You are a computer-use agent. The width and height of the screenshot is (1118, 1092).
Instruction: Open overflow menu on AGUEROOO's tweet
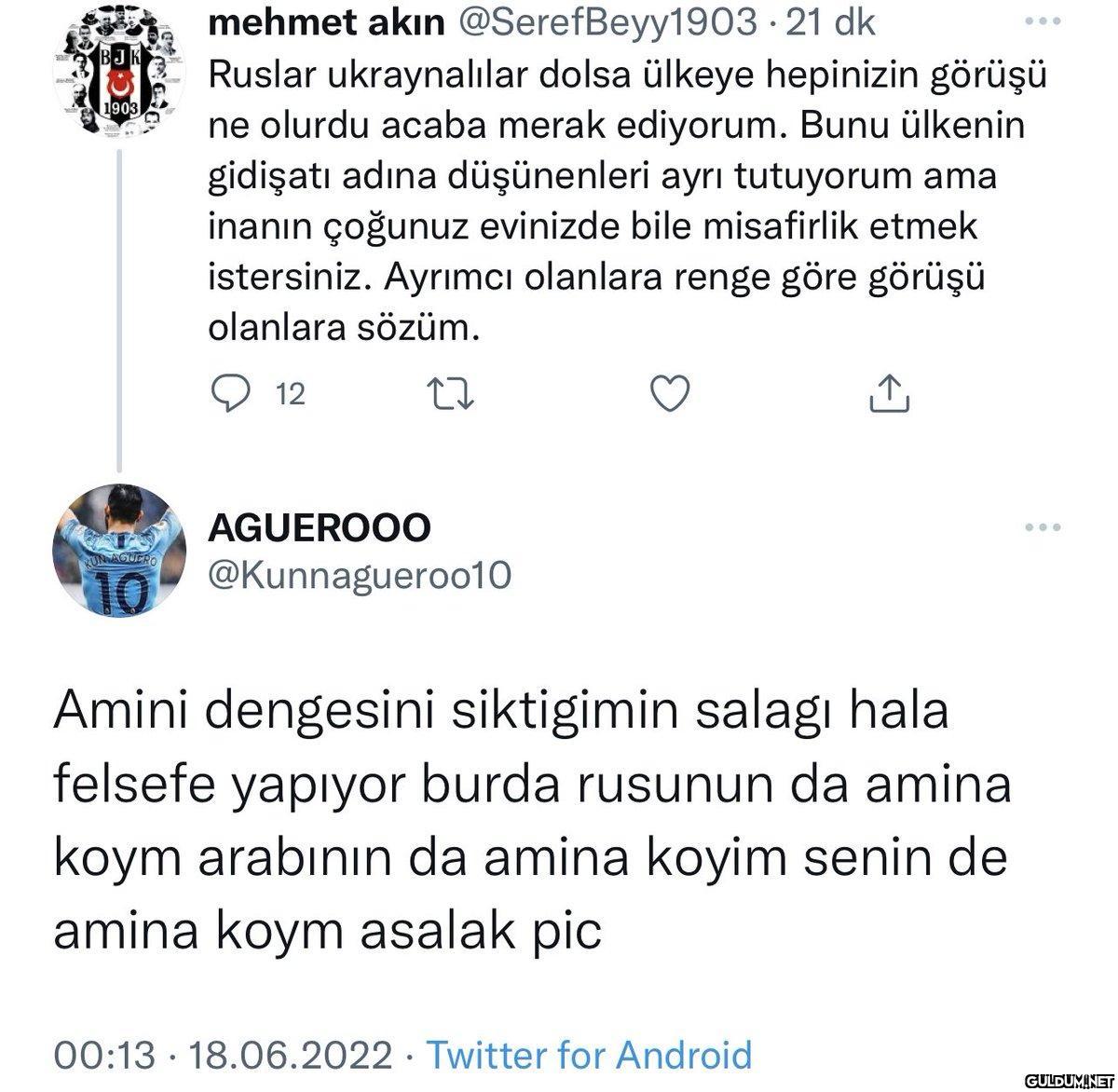(1043, 527)
